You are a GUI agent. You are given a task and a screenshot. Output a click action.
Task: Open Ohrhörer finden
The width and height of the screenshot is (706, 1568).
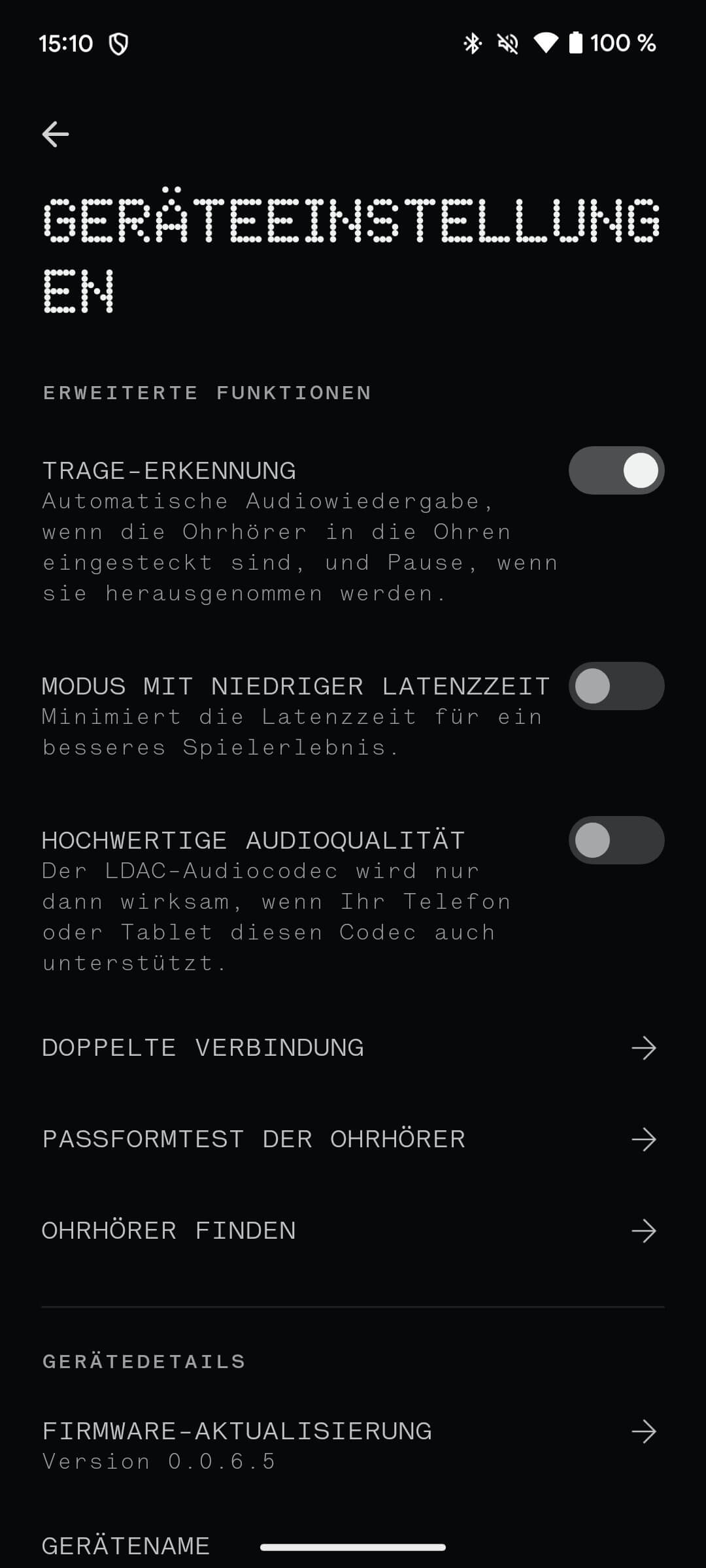[x=353, y=1231]
